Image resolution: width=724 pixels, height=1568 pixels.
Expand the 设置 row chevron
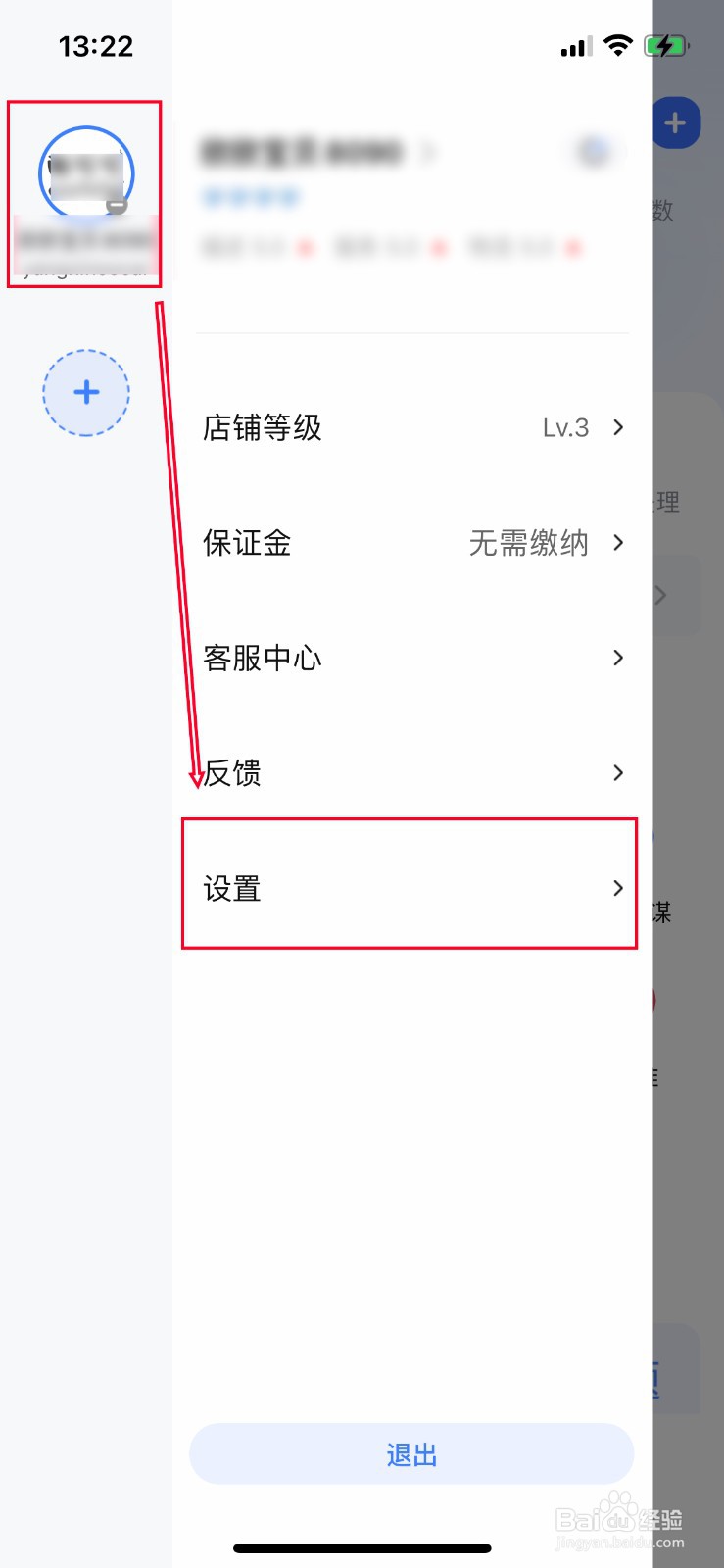coord(617,888)
